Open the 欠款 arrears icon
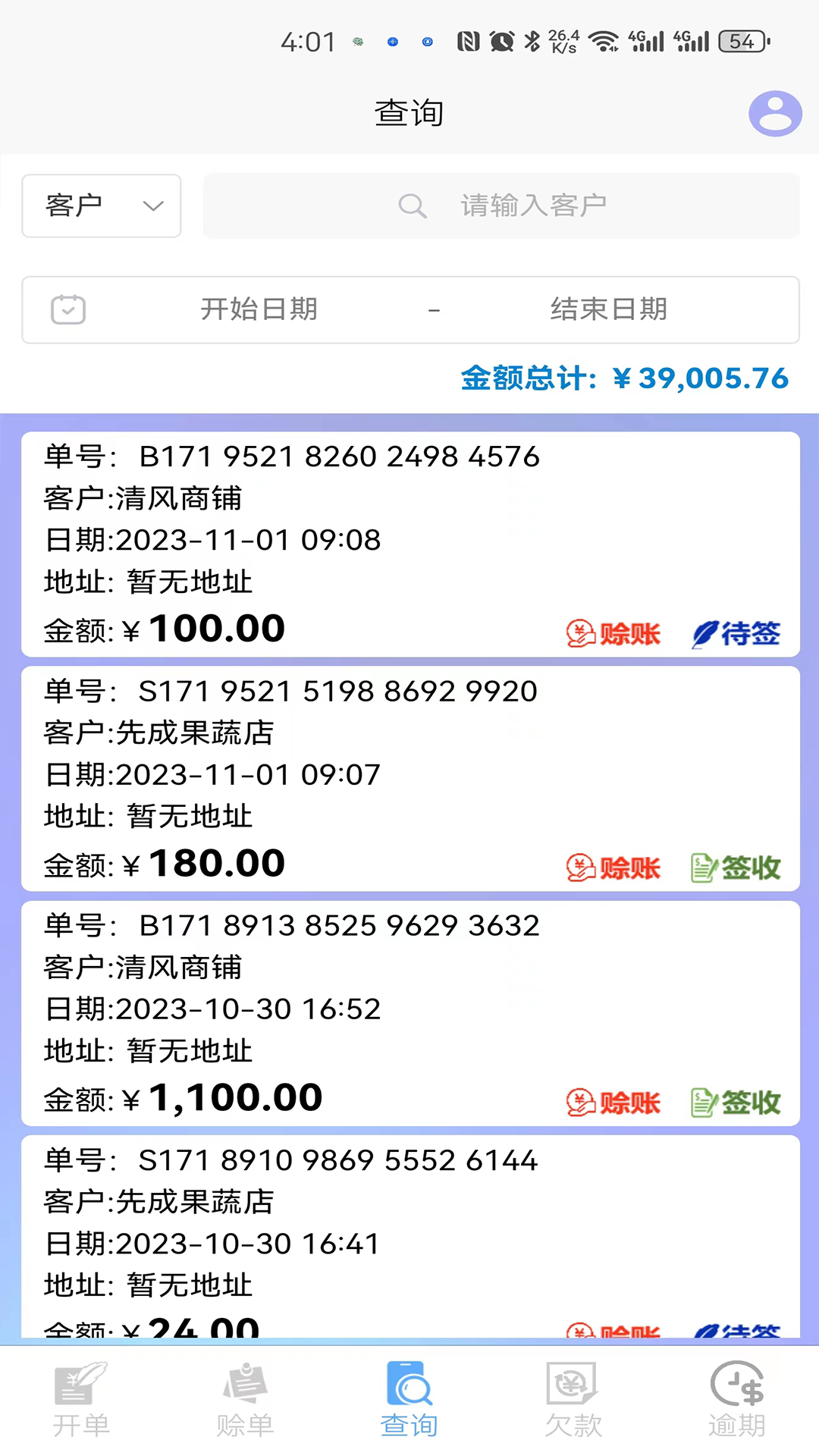 (x=573, y=1392)
